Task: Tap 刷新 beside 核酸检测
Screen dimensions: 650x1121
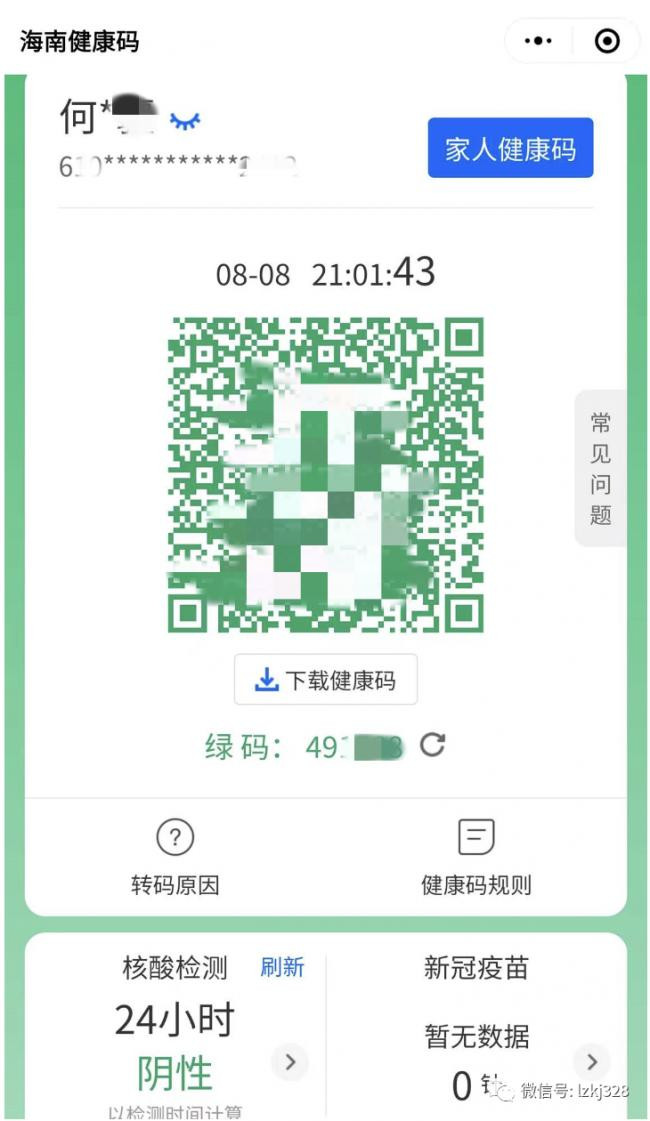Action: click(x=282, y=967)
